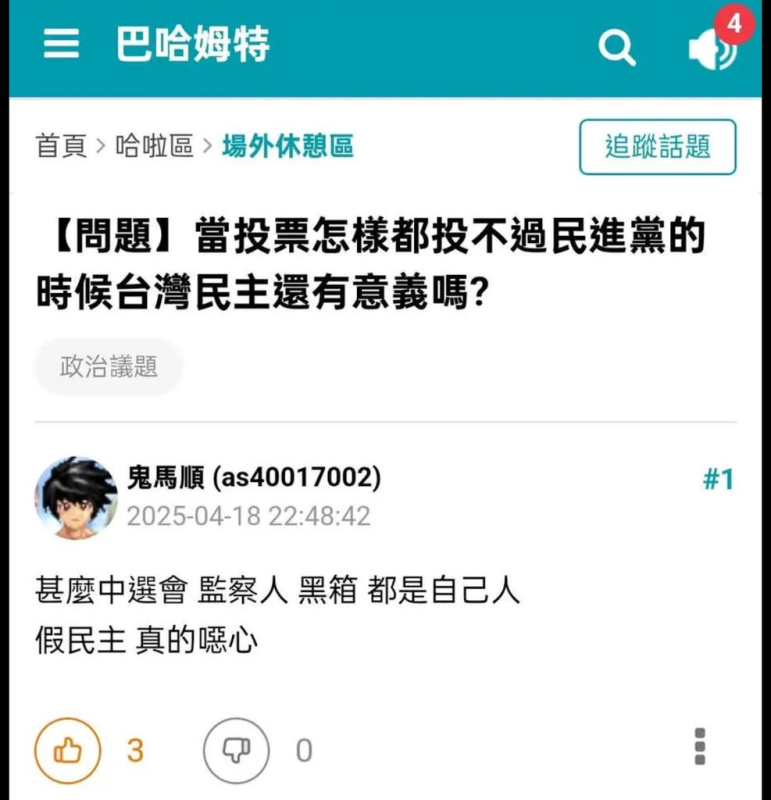The image size is (771, 800).
Task: Click the thumbs-down dislike icon
Action: click(236, 748)
